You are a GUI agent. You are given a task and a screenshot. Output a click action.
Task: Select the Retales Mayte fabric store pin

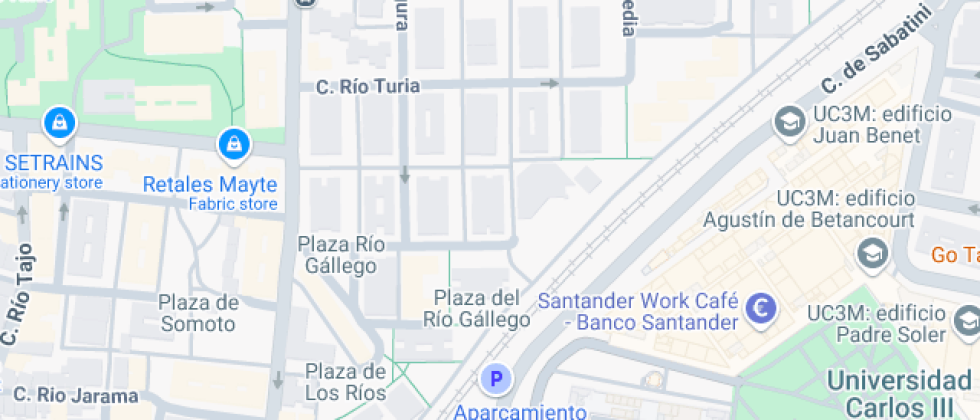[x=234, y=145]
